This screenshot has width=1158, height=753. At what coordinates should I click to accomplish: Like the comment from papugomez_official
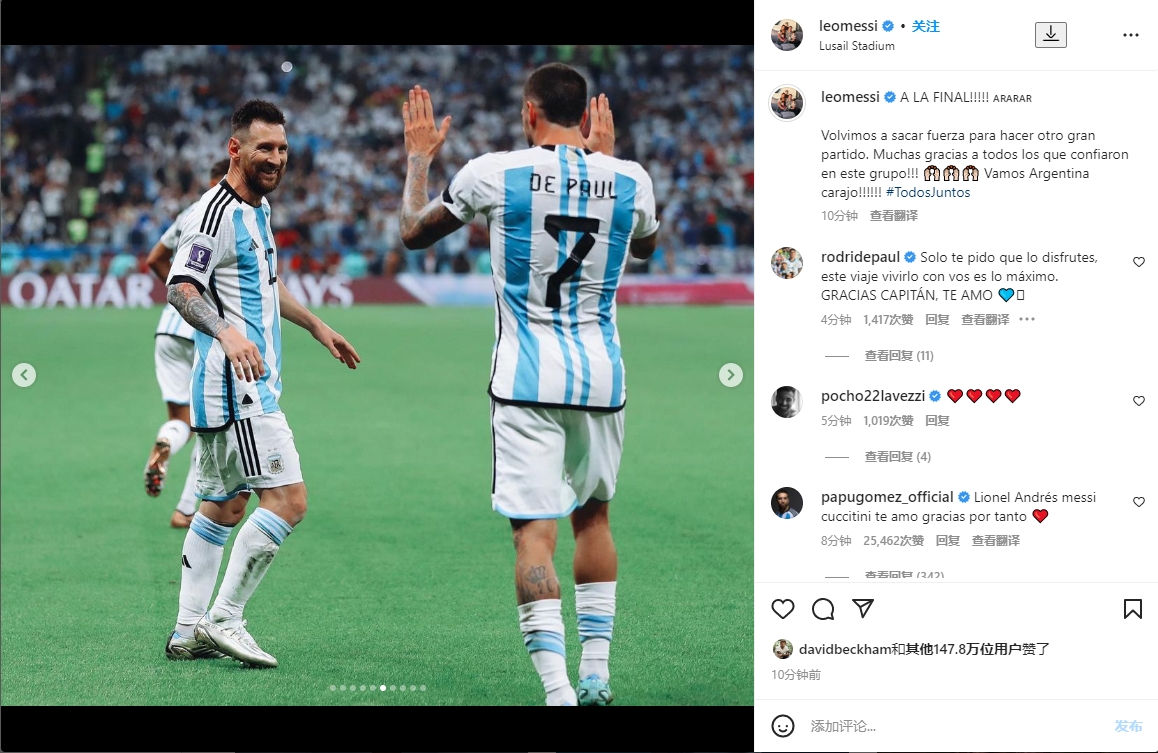[x=1138, y=502]
